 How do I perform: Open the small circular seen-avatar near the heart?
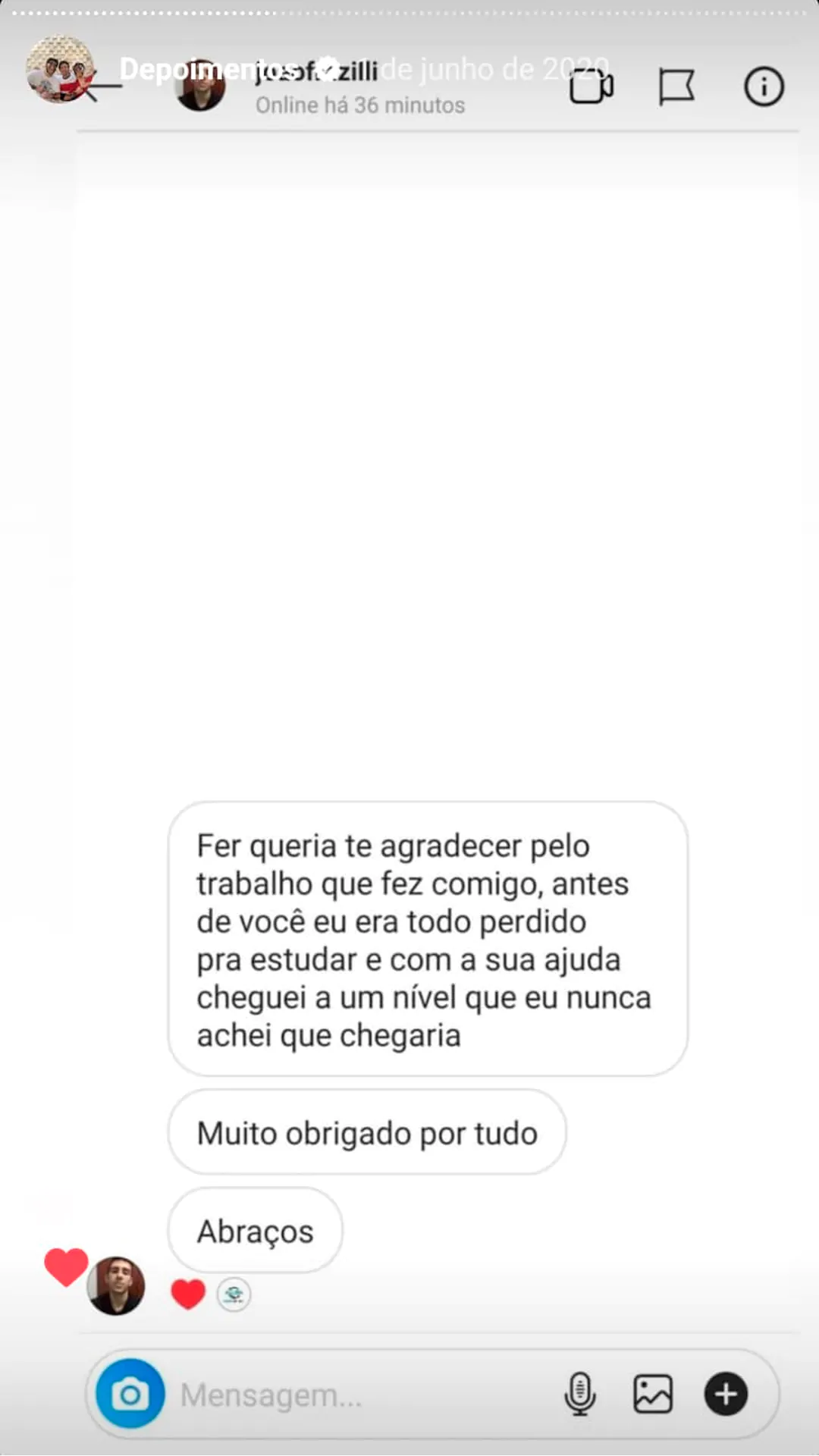point(235,1294)
